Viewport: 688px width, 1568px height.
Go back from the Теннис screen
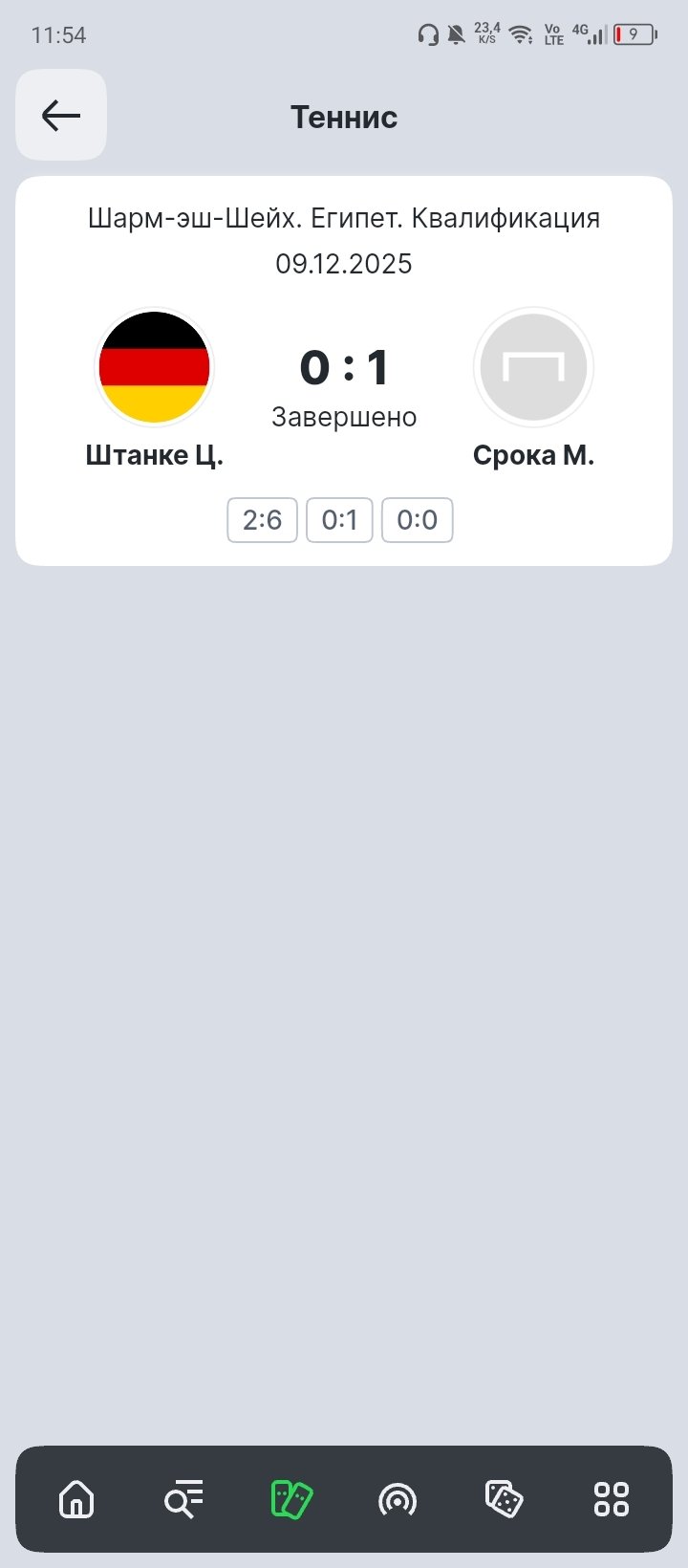click(x=61, y=116)
